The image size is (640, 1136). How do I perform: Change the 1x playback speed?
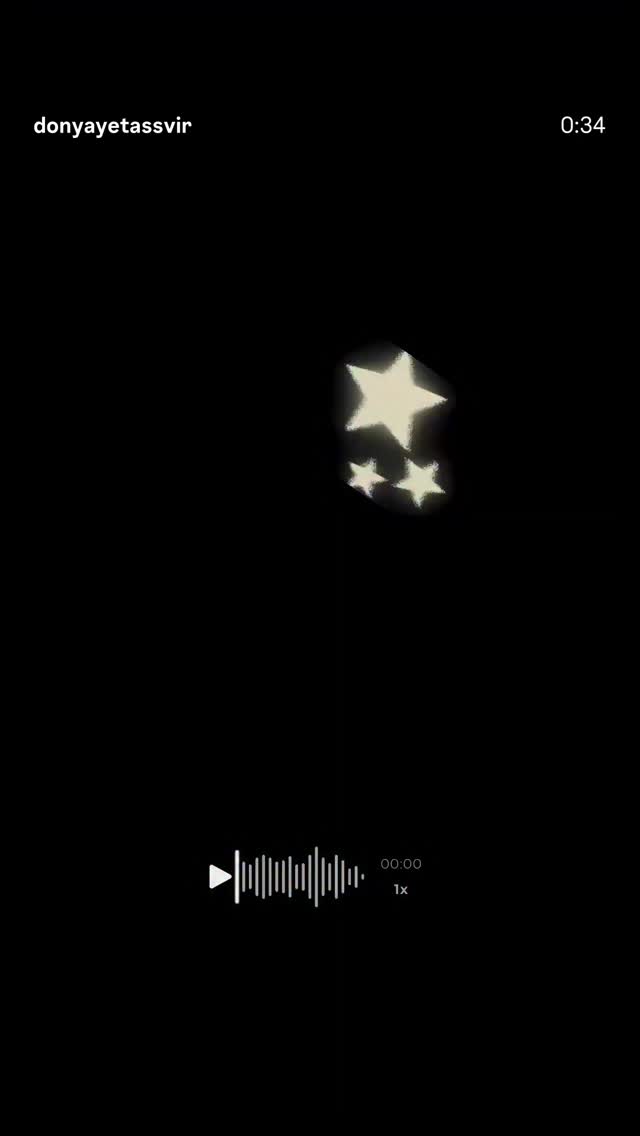(401, 889)
